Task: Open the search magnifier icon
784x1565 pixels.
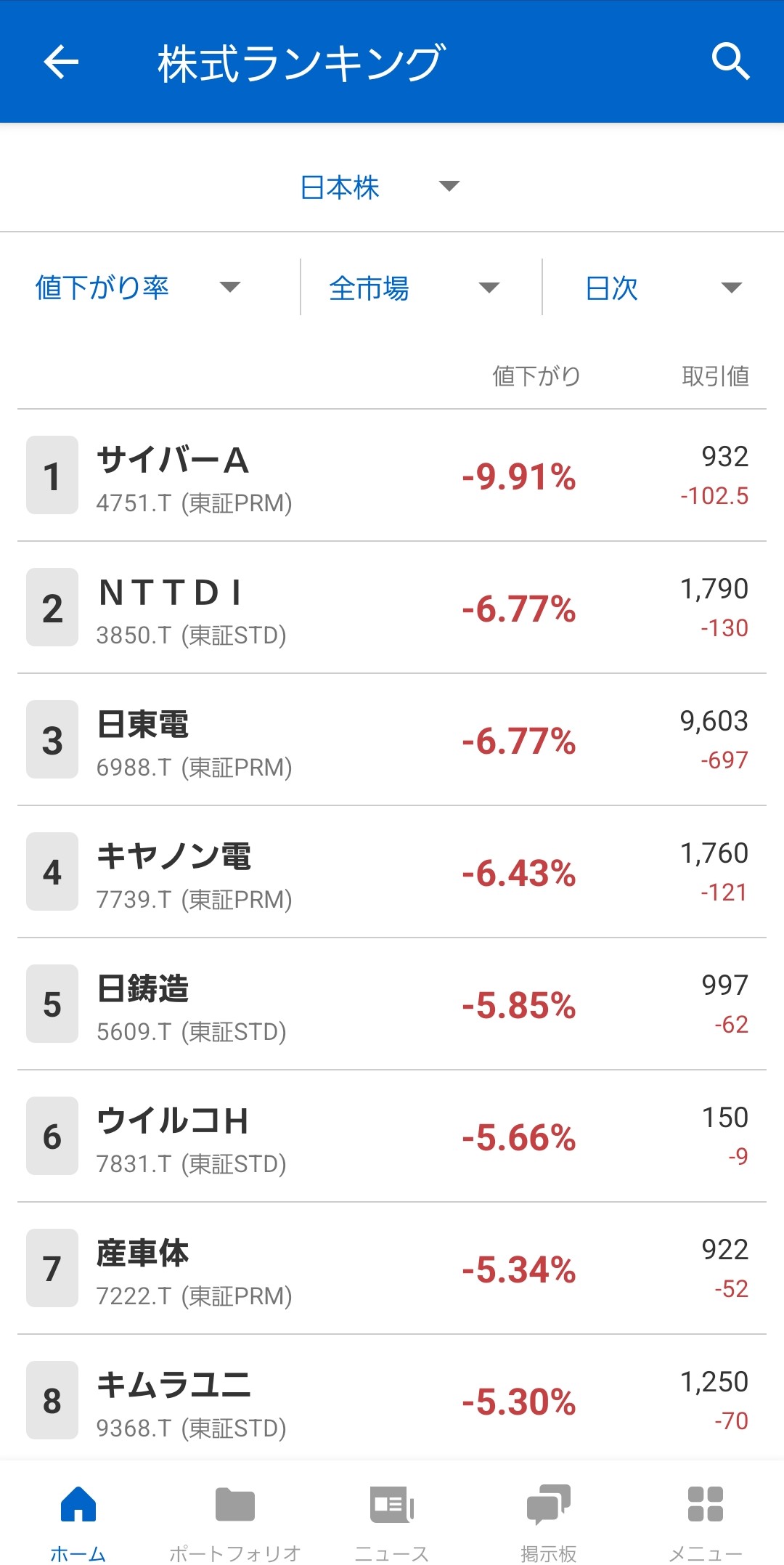Action: coord(730,62)
